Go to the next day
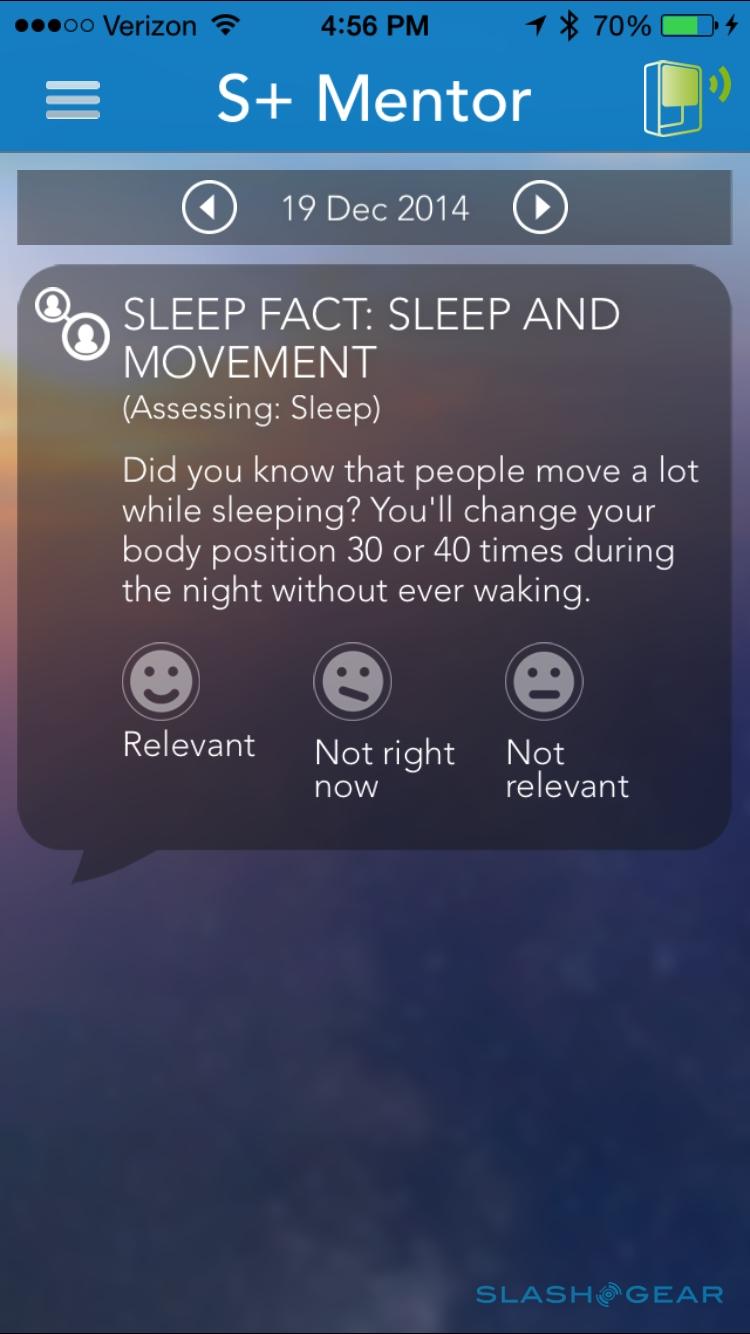The width and height of the screenshot is (750, 1334). [x=540, y=208]
